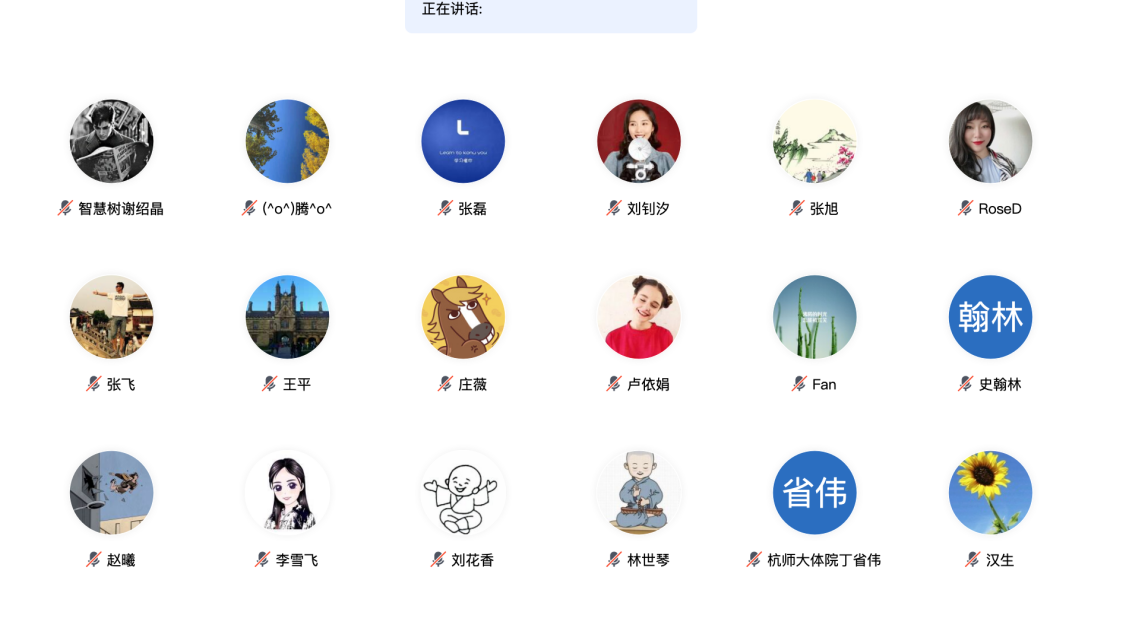The width and height of the screenshot is (1126, 634).
Task: Open RoseD's participant tile
Action: tap(990, 141)
